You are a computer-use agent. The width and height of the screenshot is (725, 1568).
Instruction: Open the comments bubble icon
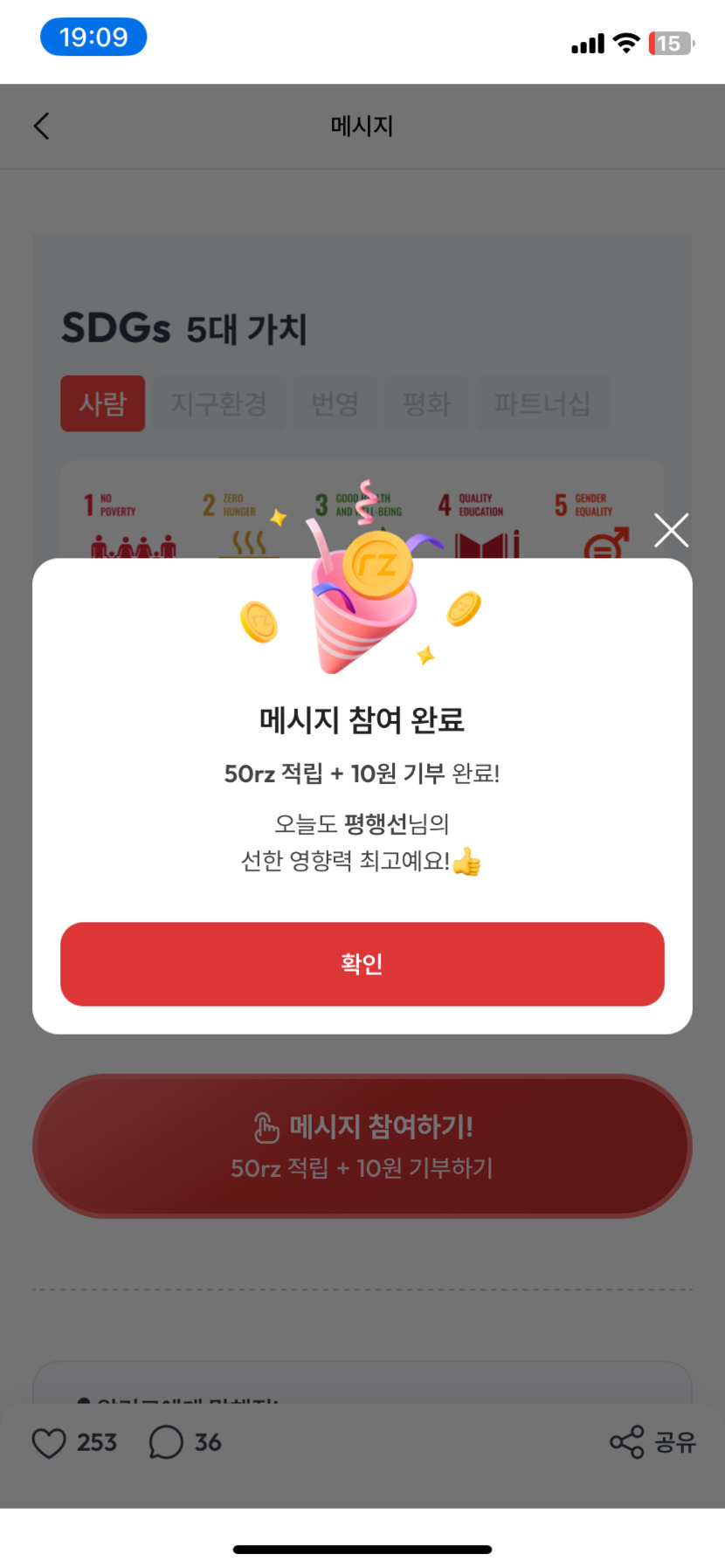tap(166, 1442)
